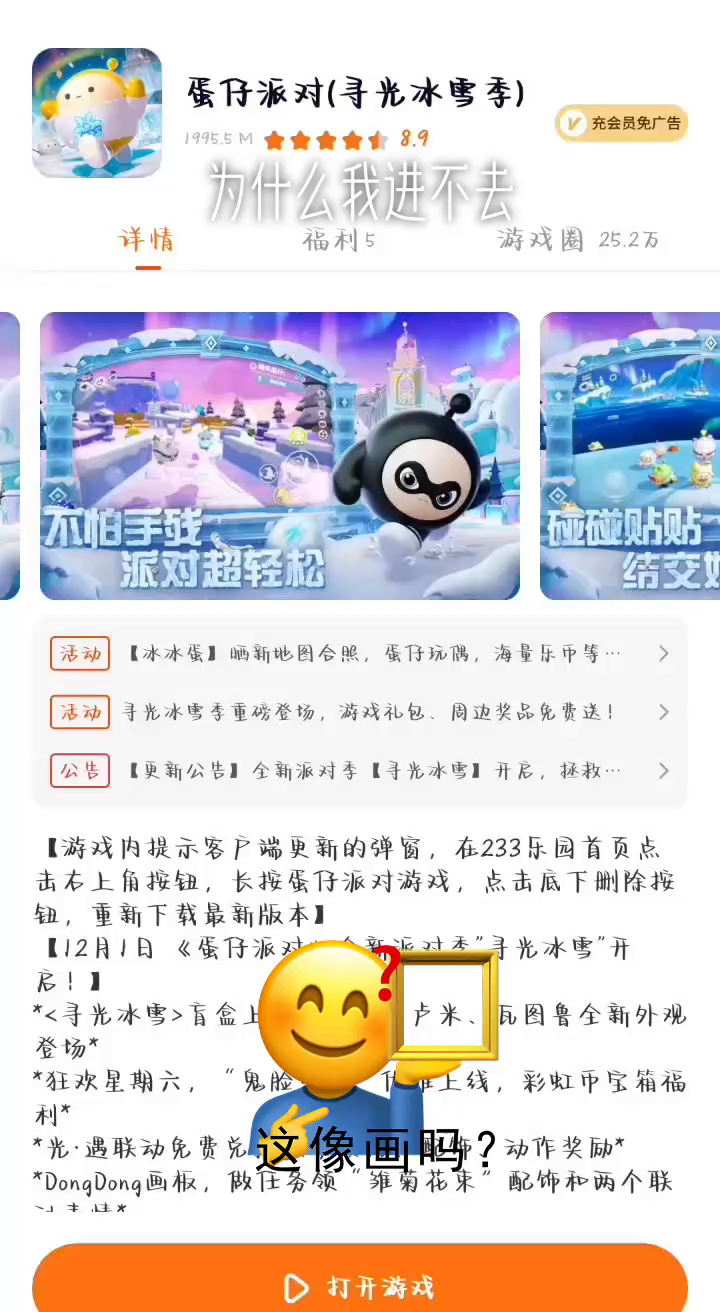Read the 更新公告 全新派对季 announcement
The height and width of the screenshot is (1312, 720).
(360, 771)
